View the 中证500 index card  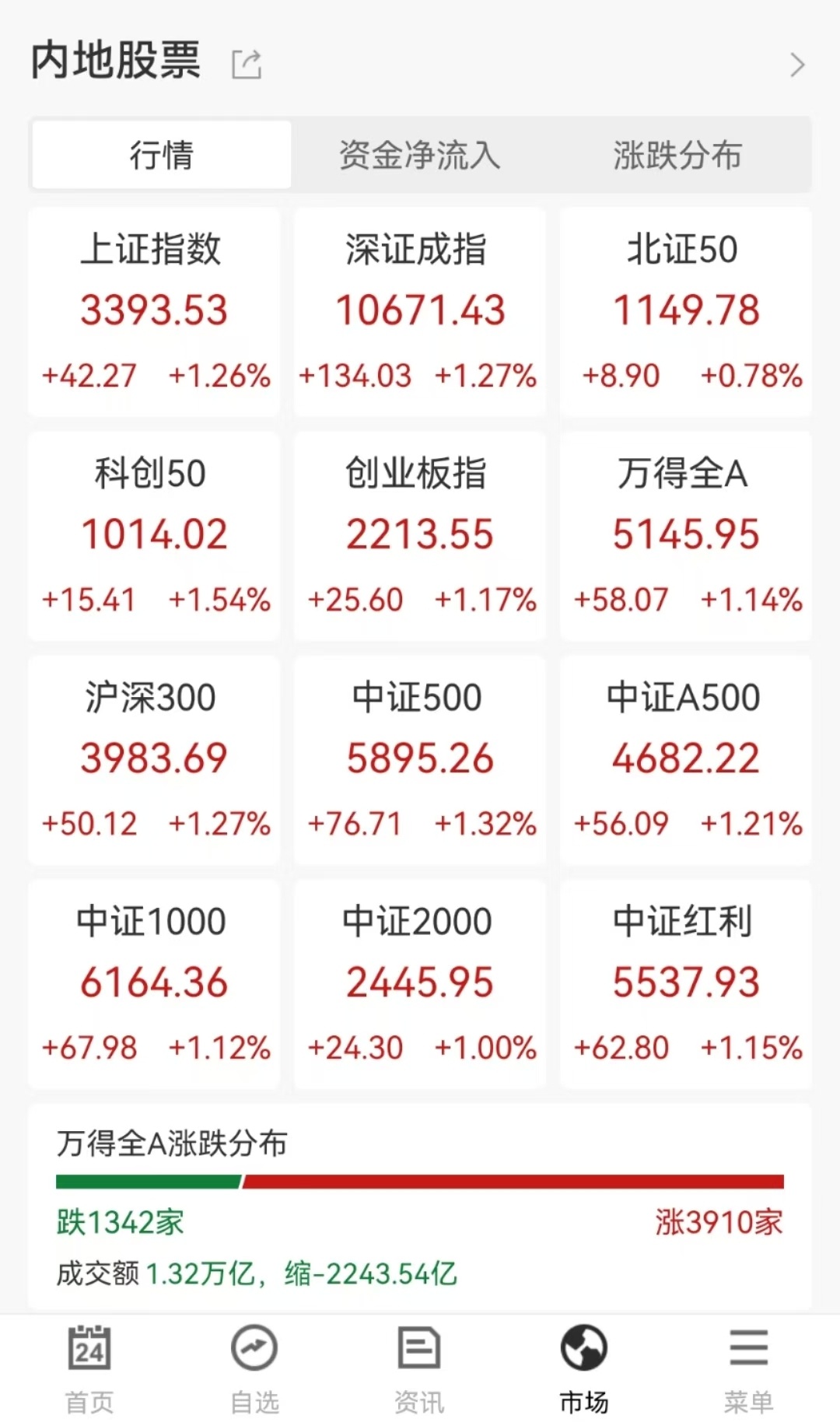point(419,760)
